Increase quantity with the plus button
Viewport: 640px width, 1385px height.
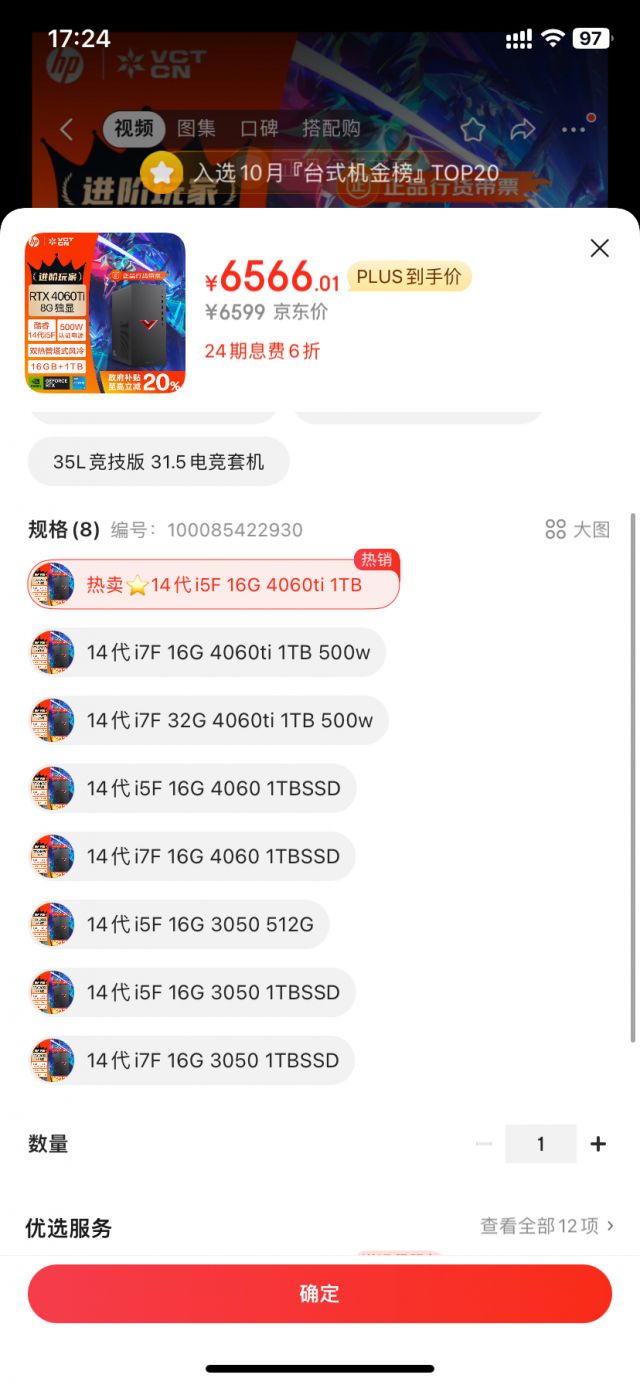coord(598,1144)
